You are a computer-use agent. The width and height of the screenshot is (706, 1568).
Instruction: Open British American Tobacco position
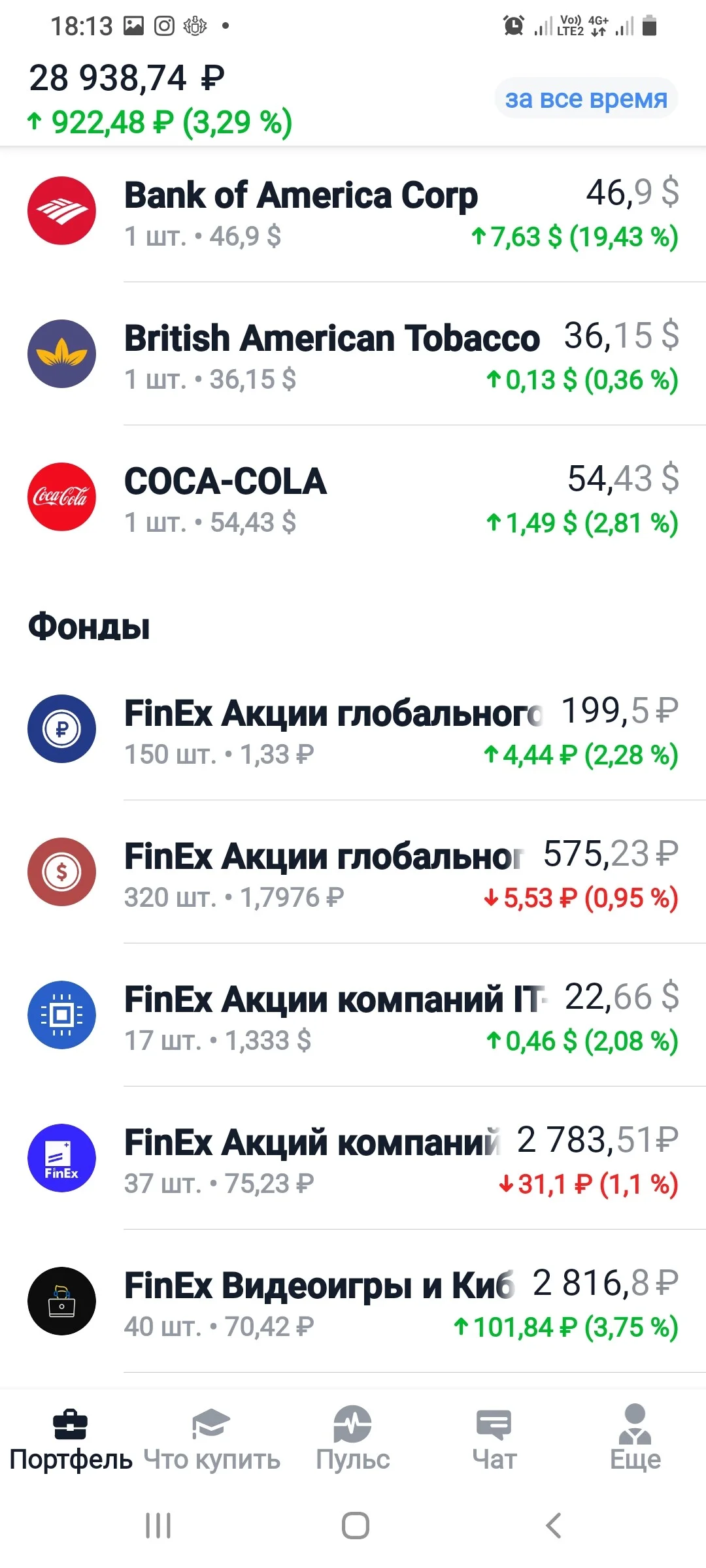(353, 354)
